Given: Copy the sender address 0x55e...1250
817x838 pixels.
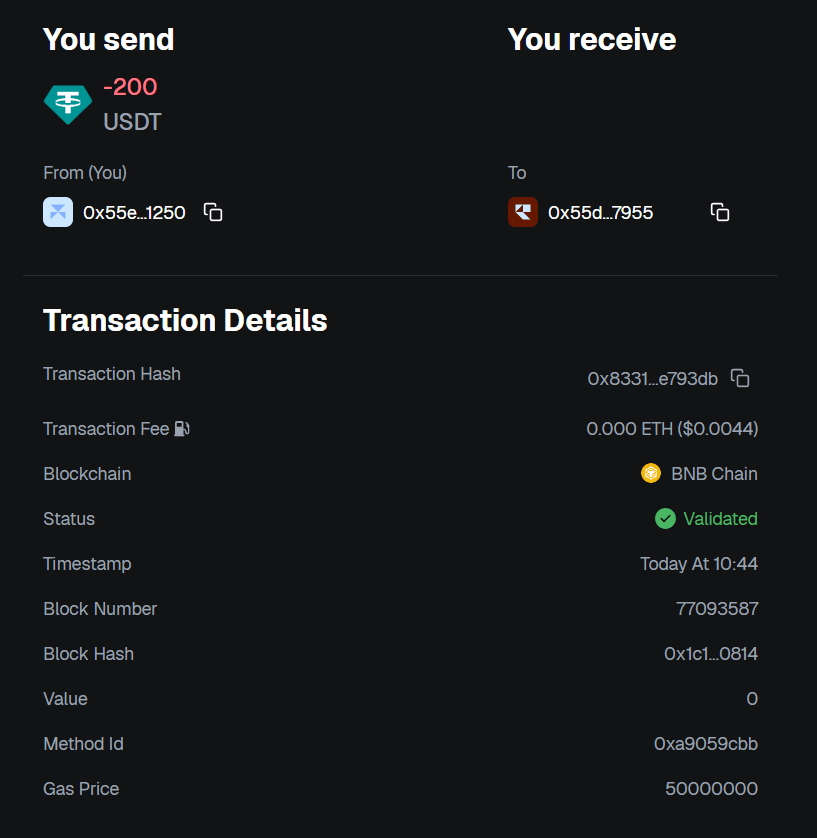Looking at the screenshot, I should tap(213, 212).
